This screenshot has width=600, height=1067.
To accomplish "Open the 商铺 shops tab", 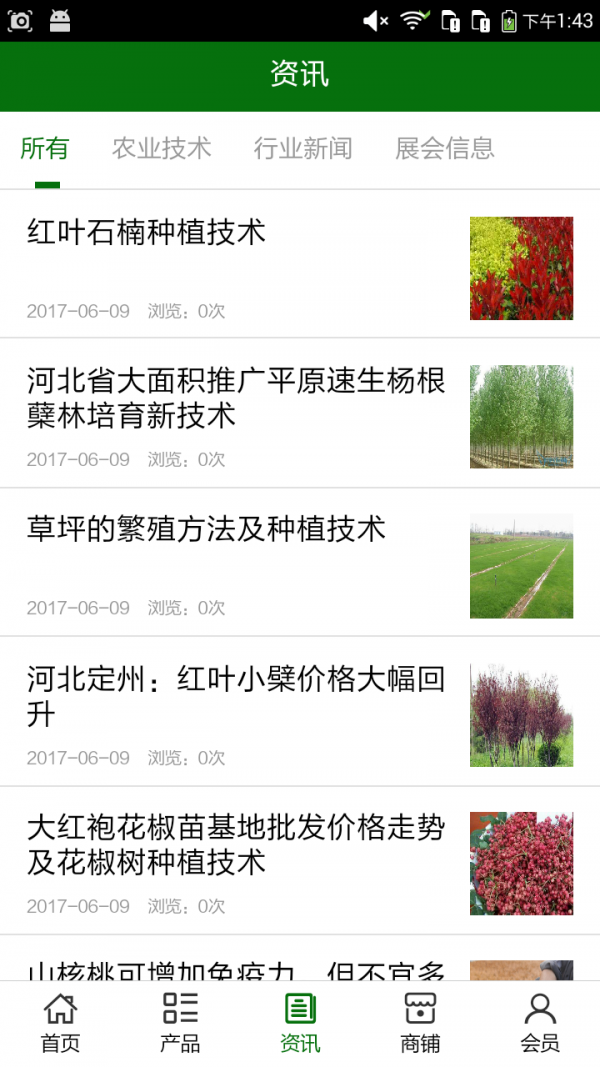I will [x=420, y=1023].
